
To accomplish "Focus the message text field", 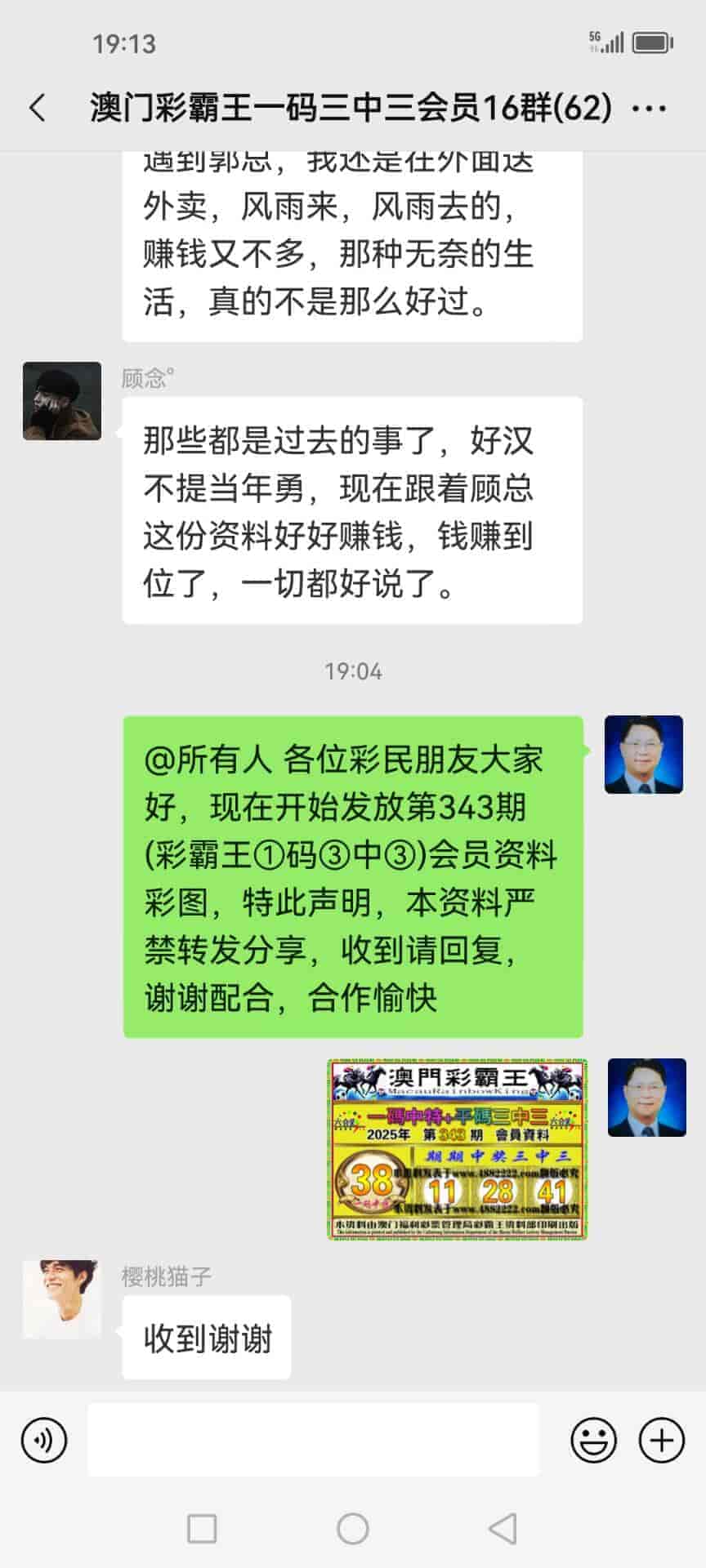I will coord(313,1440).
